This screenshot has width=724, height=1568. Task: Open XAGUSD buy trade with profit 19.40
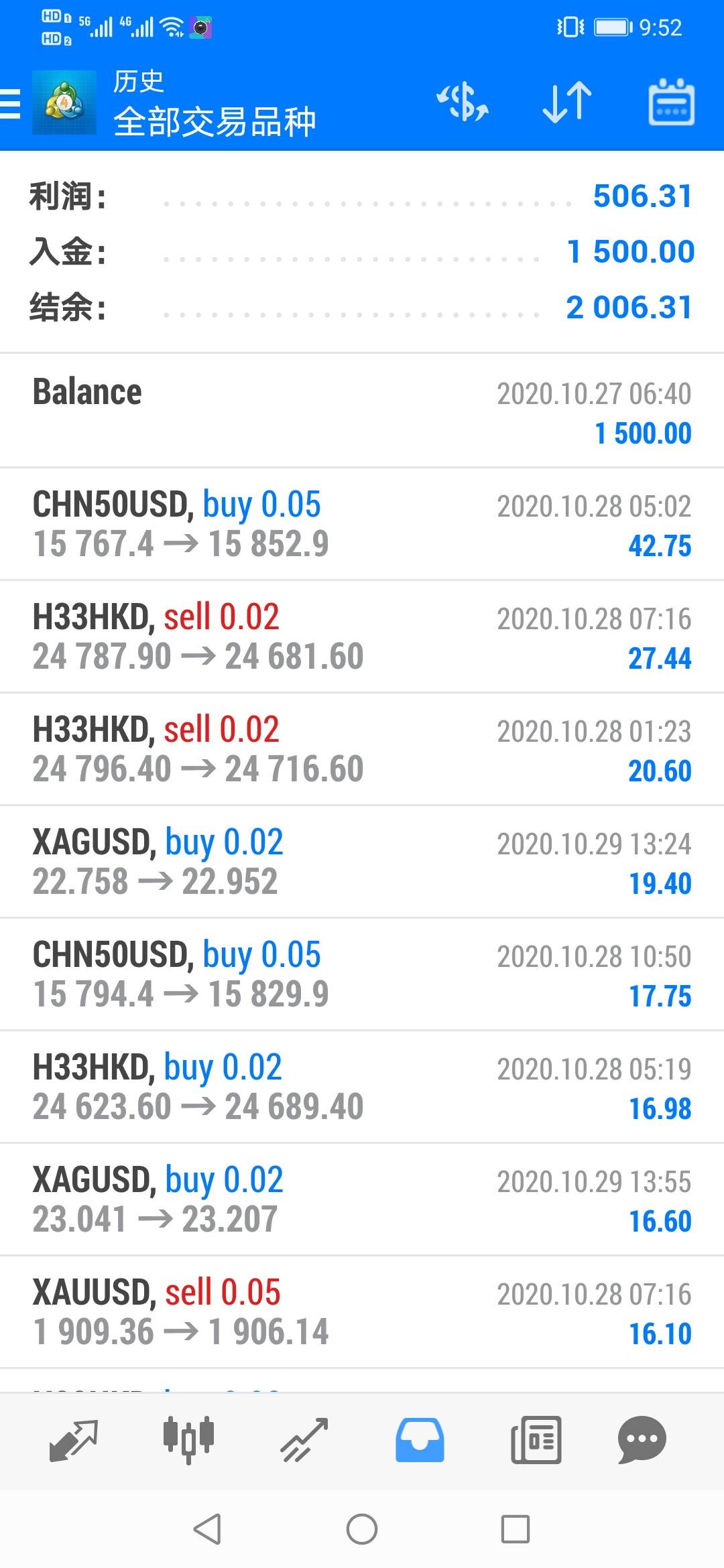click(x=362, y=862)
